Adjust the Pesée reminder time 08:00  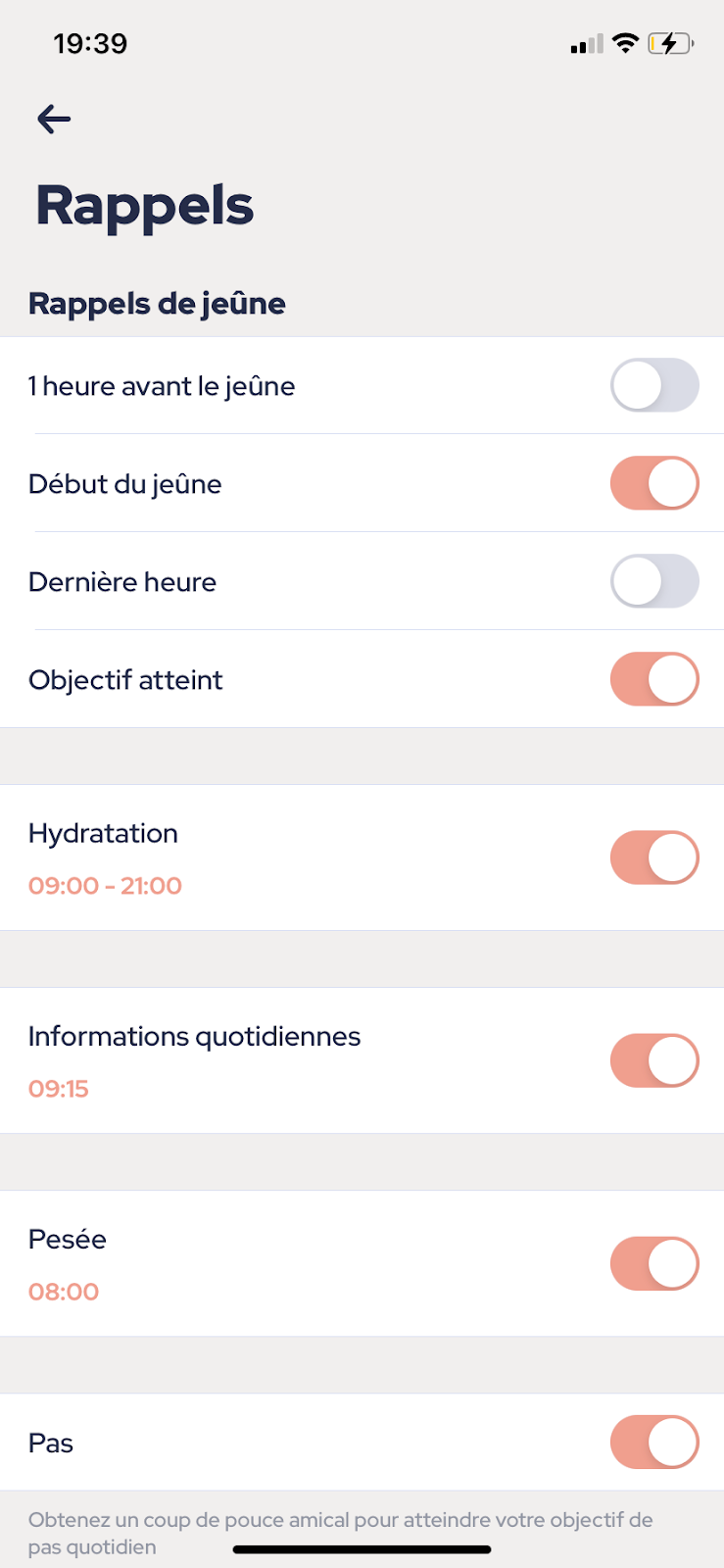64,1292
